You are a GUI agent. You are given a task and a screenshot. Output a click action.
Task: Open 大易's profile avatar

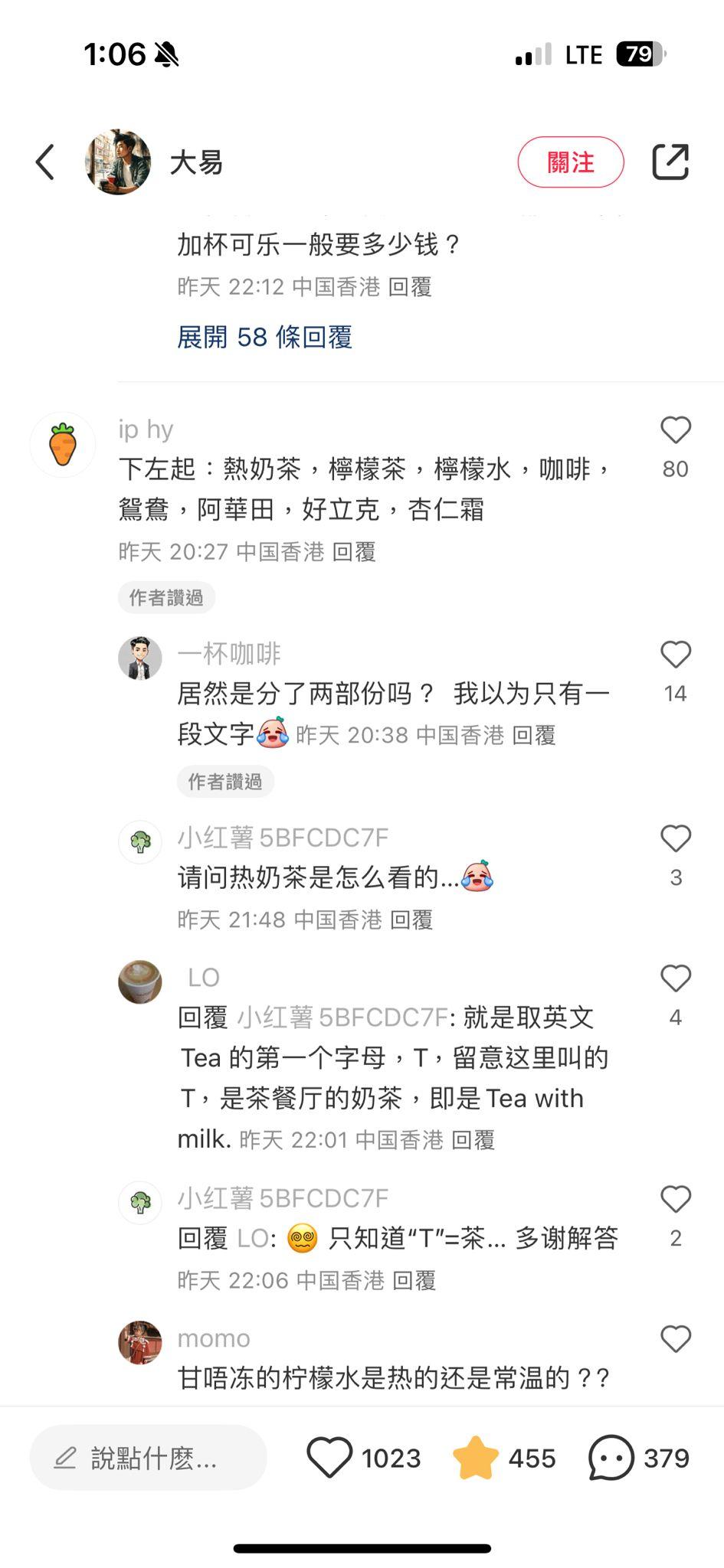tap(118, 162)
